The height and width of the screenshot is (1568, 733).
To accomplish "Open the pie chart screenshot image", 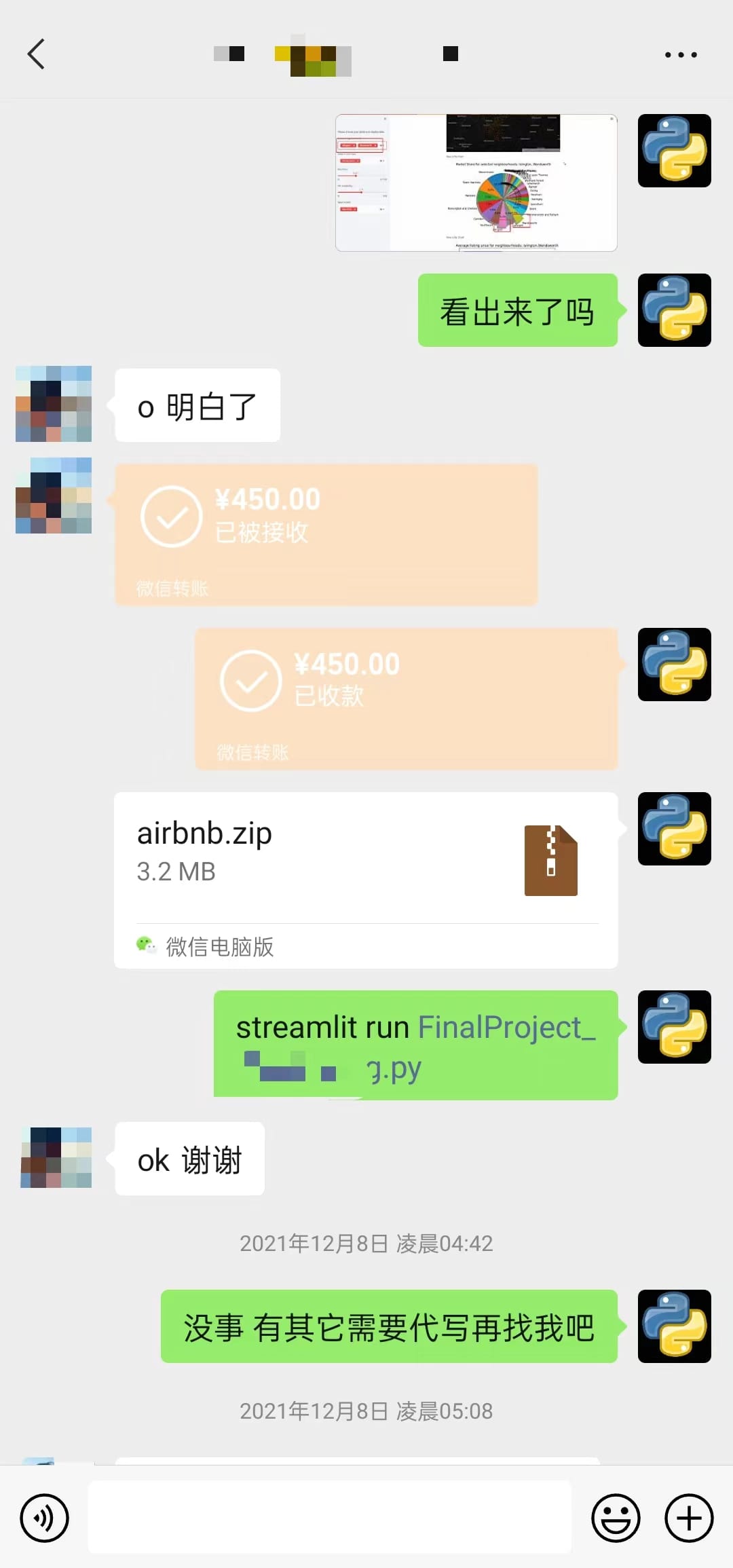I will pyautogui.click(x=476, y=183).
